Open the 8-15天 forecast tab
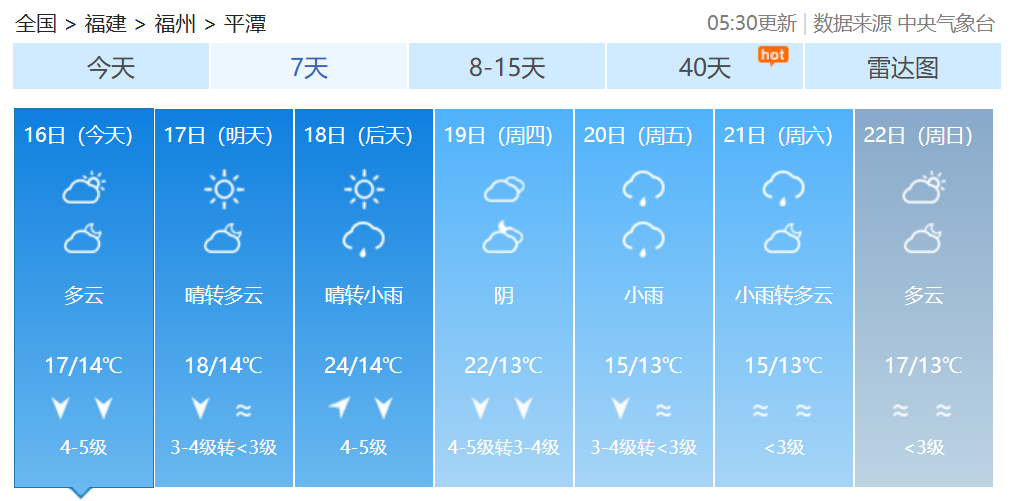The width and height of the screenshot is (1011, 501). [506, 67]
